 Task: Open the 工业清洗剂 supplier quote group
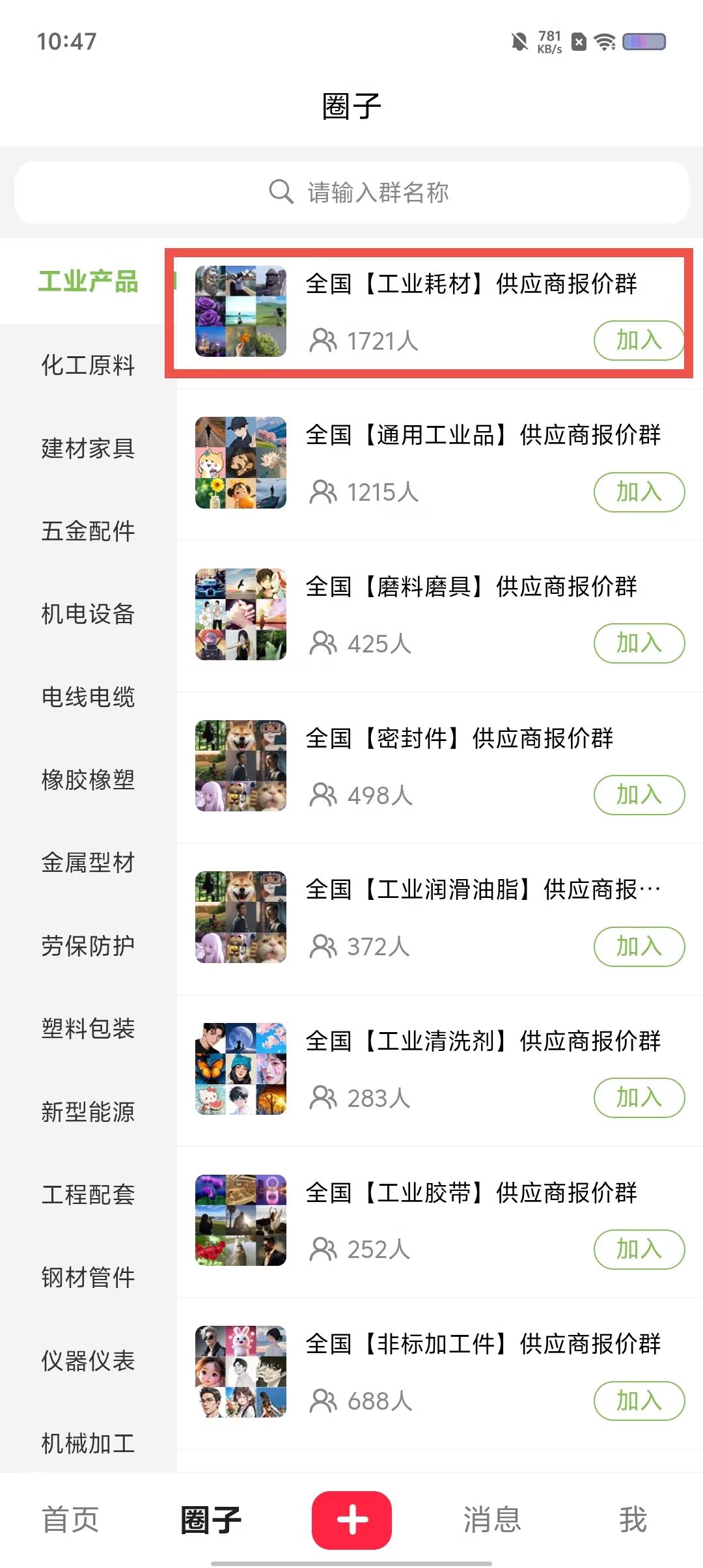pyautogui.click(x=440, y=1071)
